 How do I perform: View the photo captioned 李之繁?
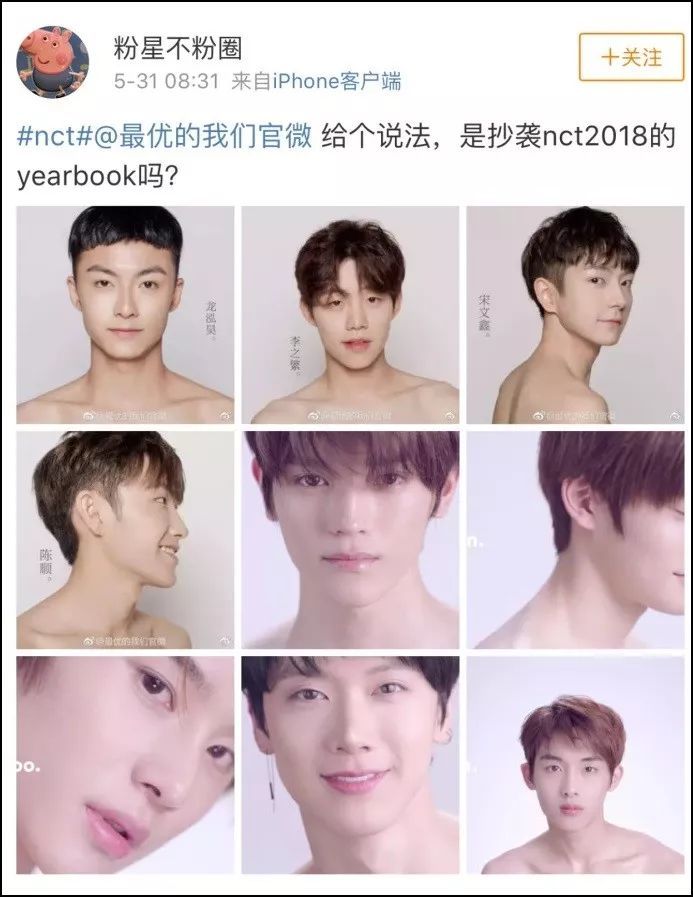coord(350,315)
